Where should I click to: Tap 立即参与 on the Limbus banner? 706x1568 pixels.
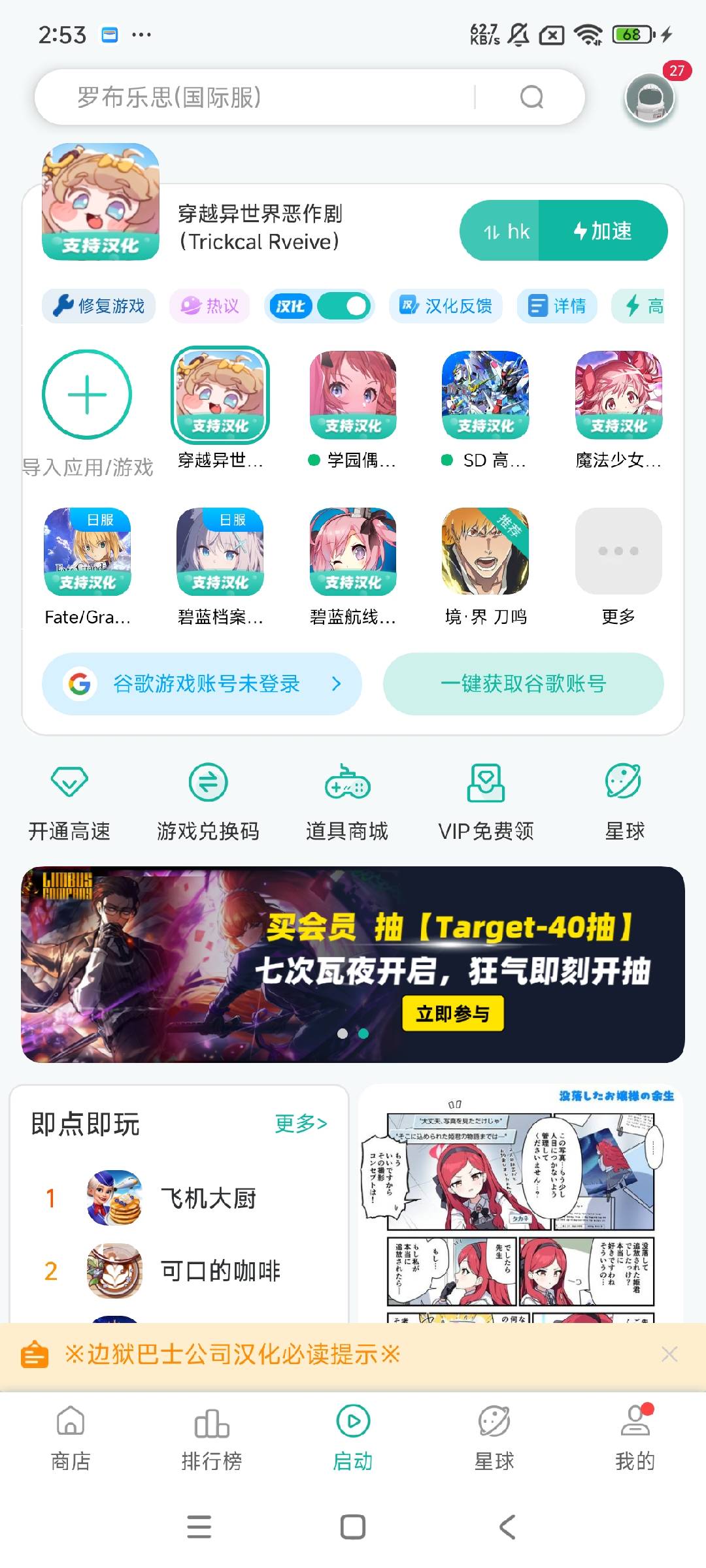click(x=452, y=1013)
